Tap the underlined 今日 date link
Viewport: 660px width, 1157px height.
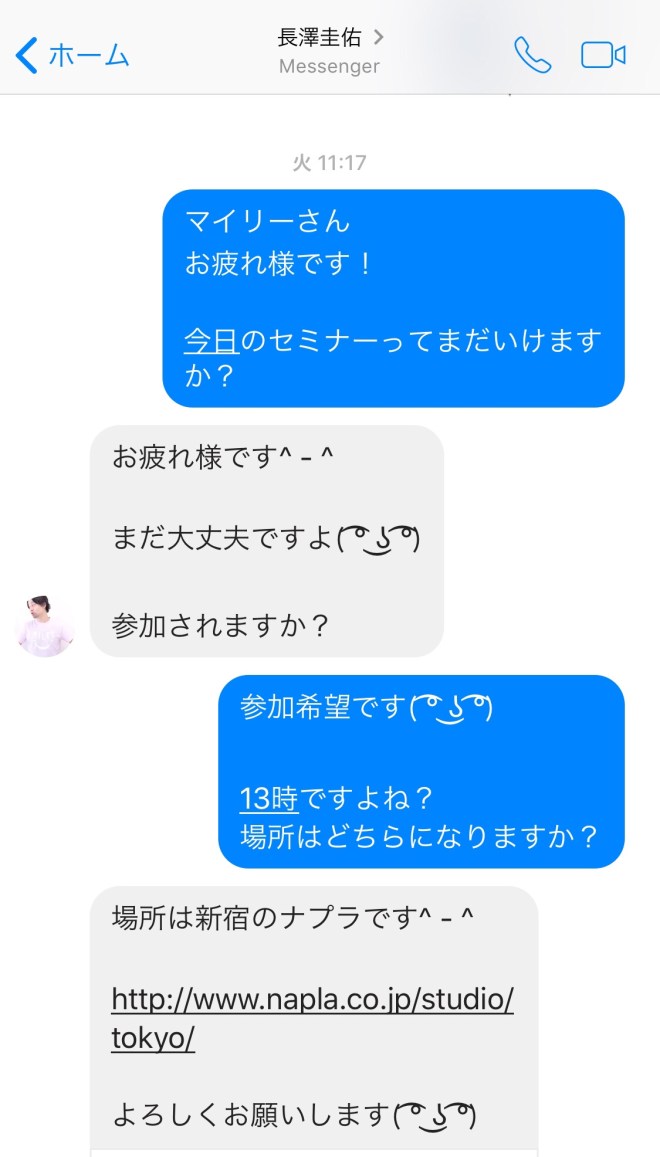[211, 341]
